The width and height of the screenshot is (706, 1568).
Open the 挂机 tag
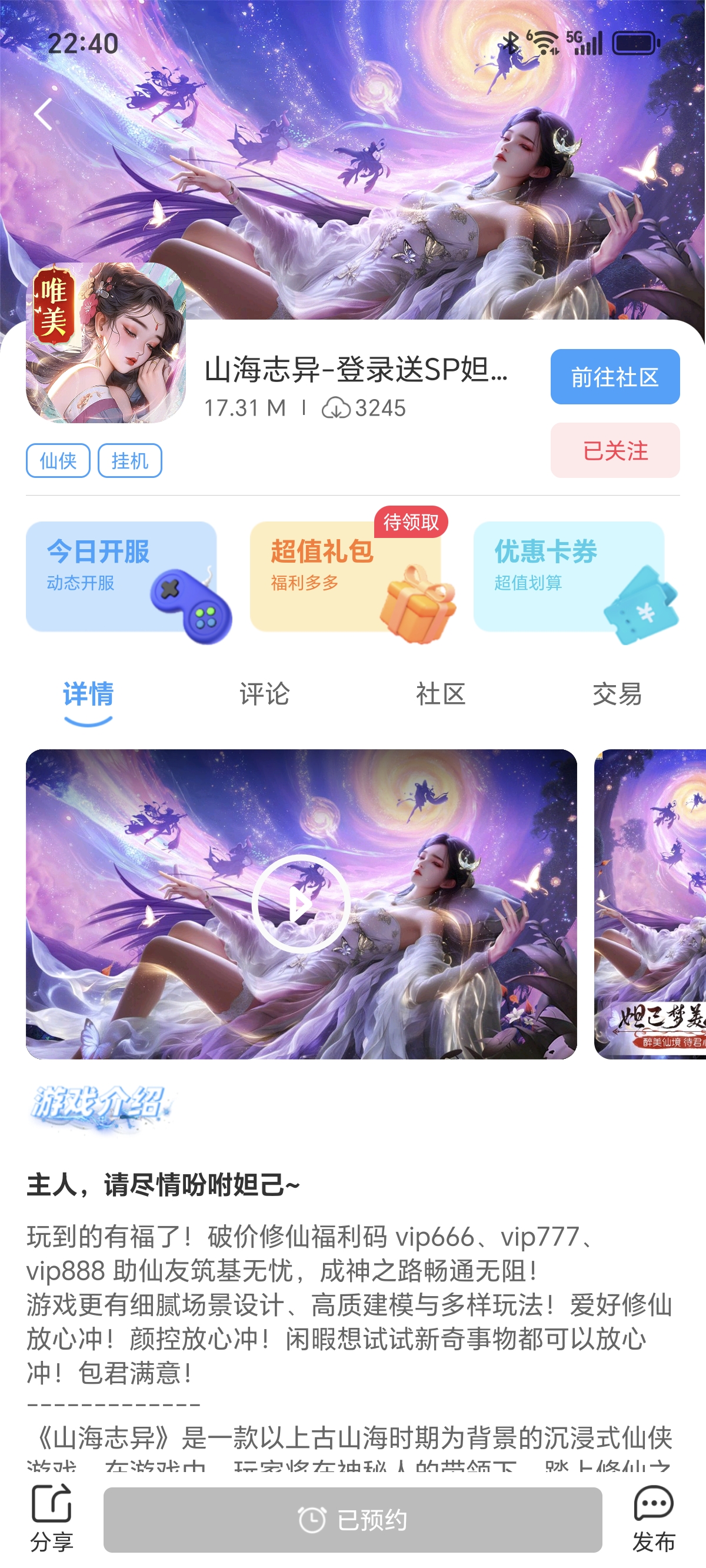[x=129, y=461]
